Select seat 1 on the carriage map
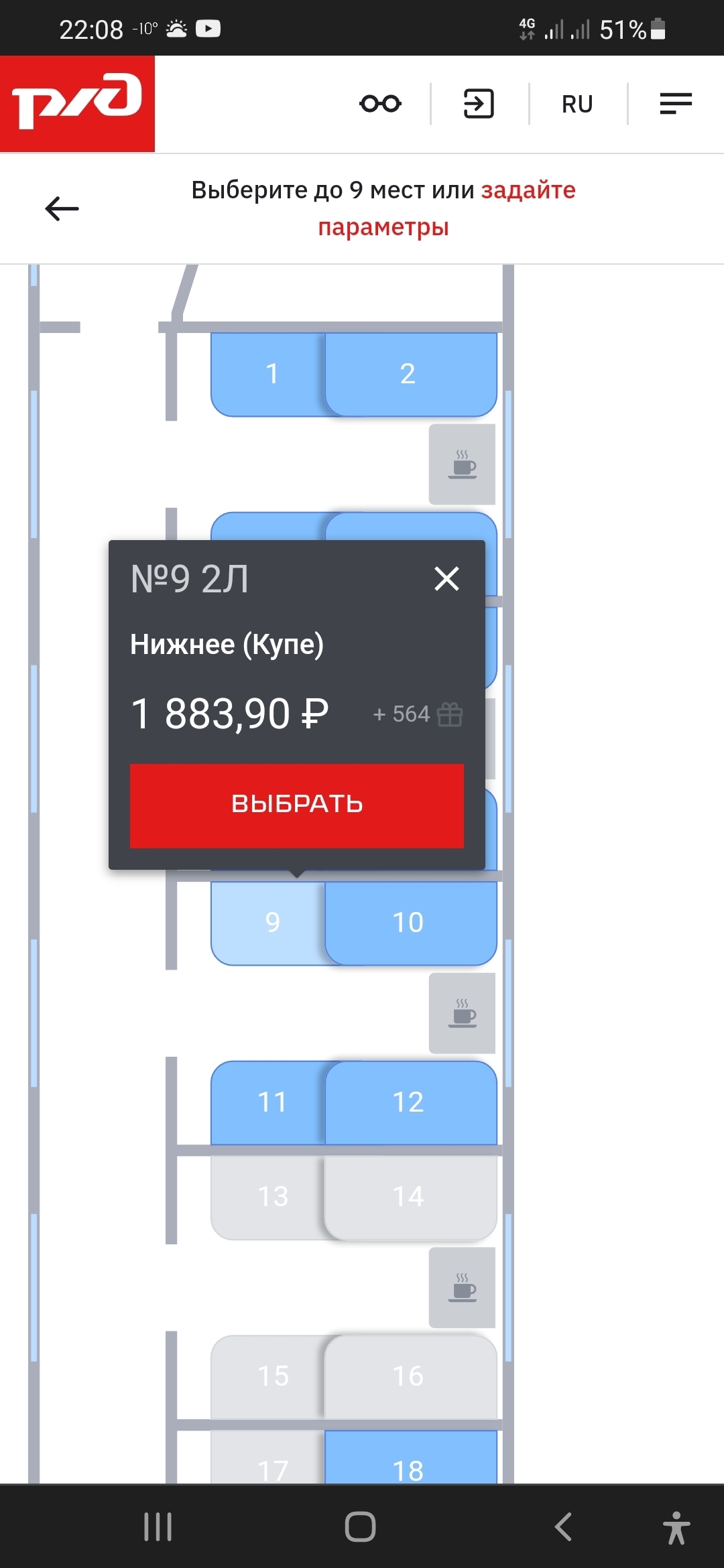Viewport: 724px width, 1568px height. coord(270,373)
